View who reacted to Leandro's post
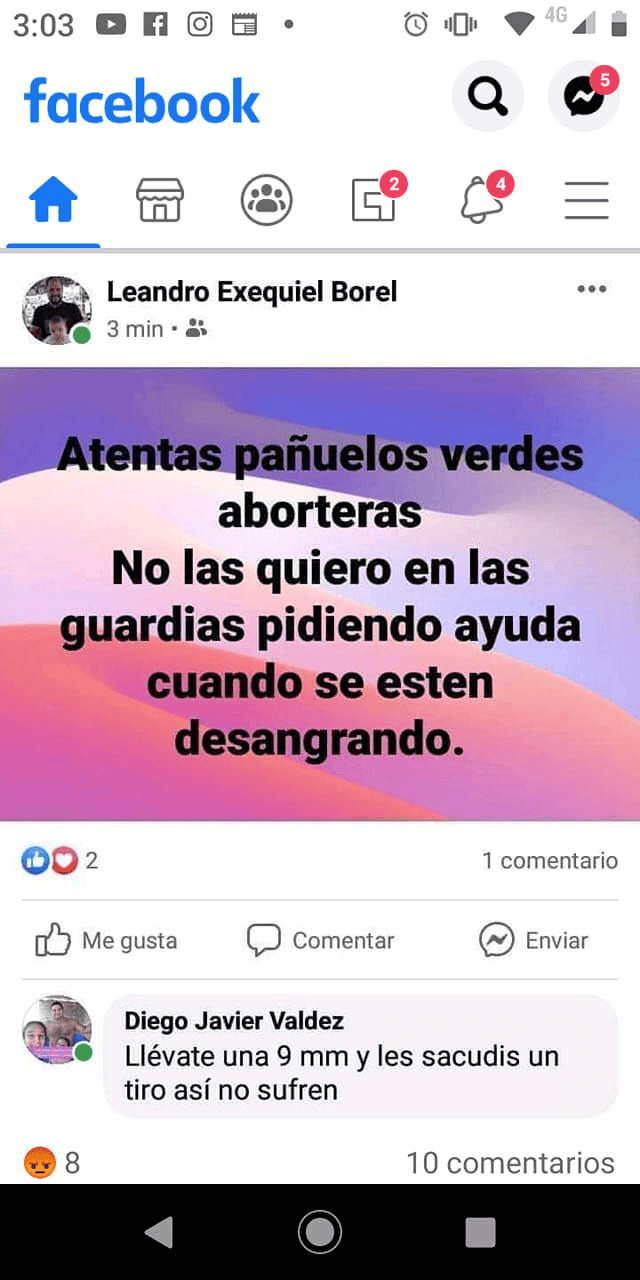Viewport: 640px width, 1280px height. [60, 861]
